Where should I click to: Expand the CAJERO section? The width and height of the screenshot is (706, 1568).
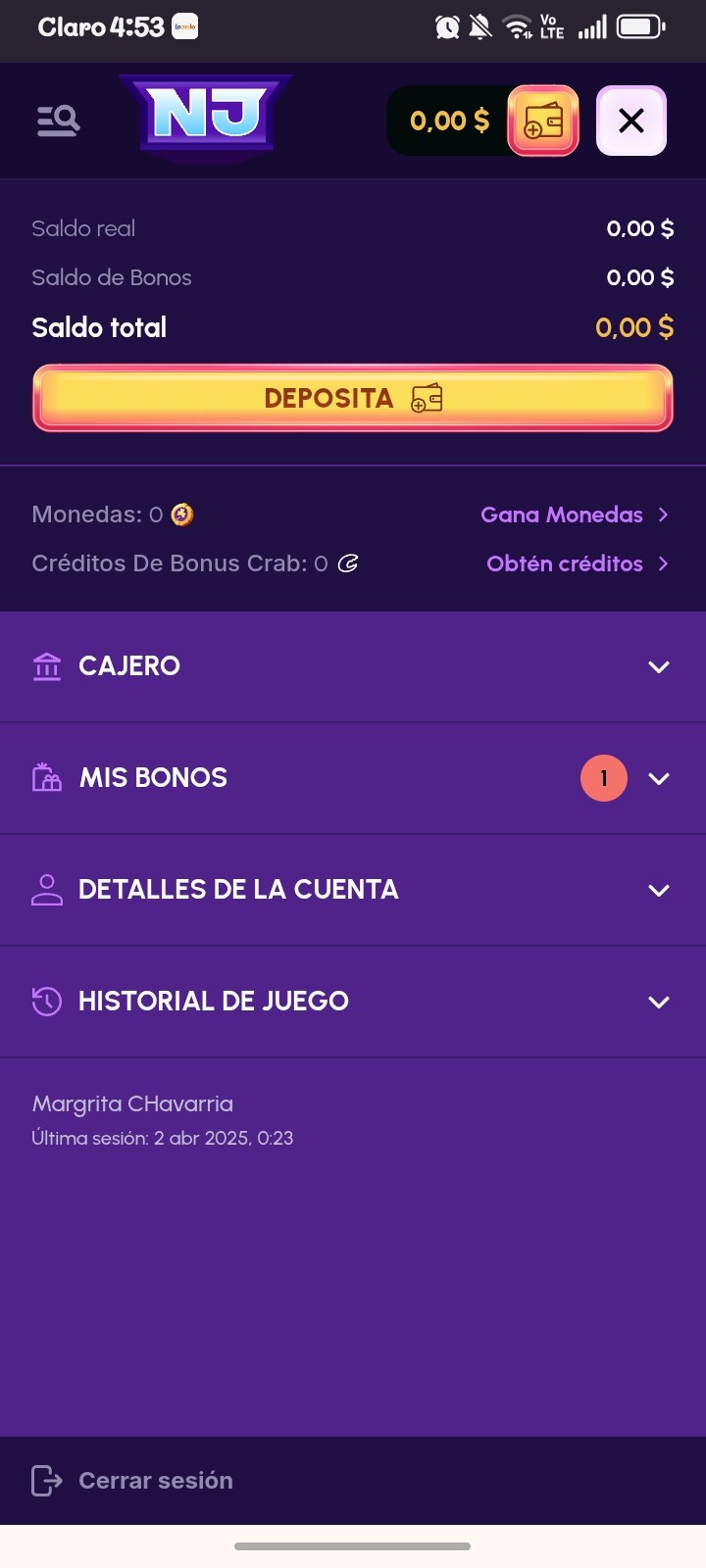(353, 666)
